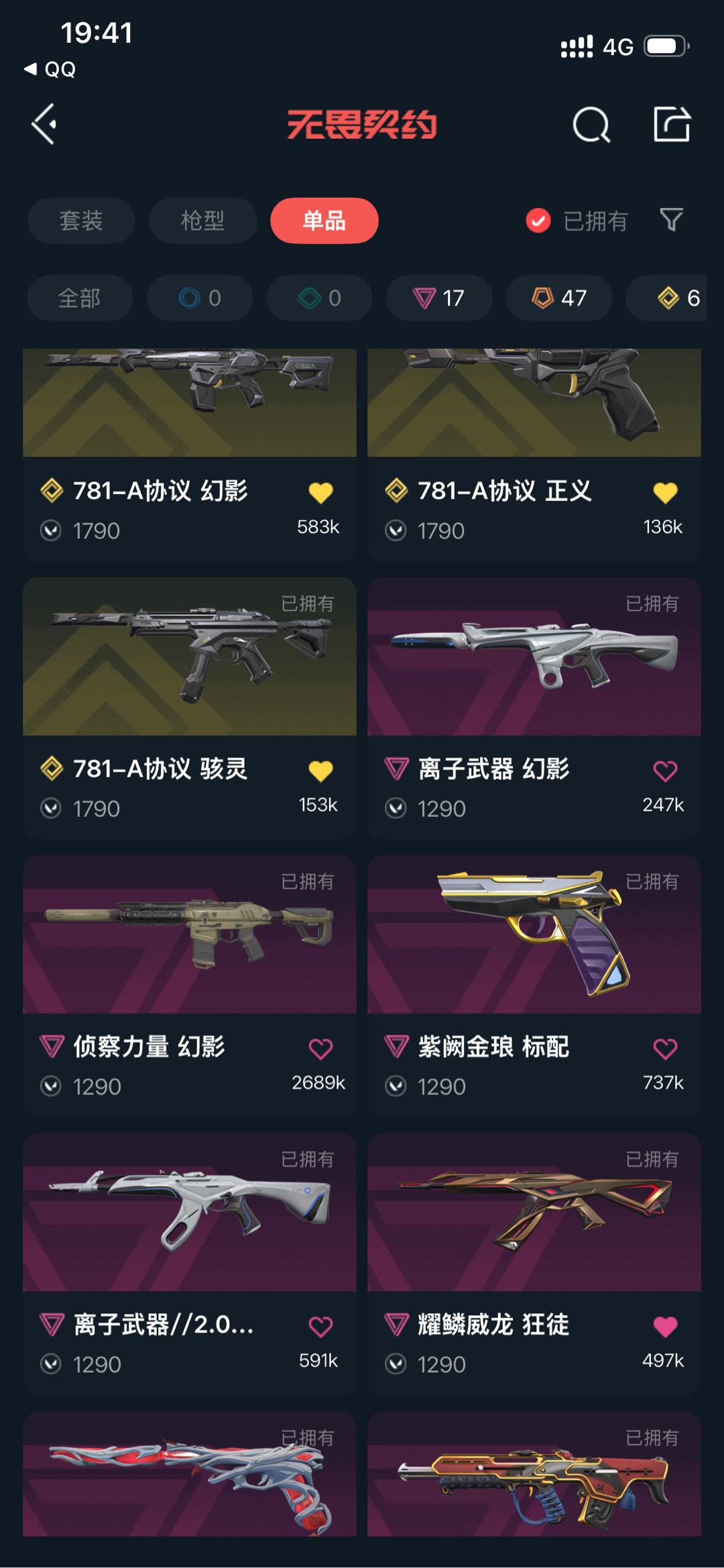The image size is (724, 1568).
Task: Filter by the orange tier chip showing 47
Action: 559,298
